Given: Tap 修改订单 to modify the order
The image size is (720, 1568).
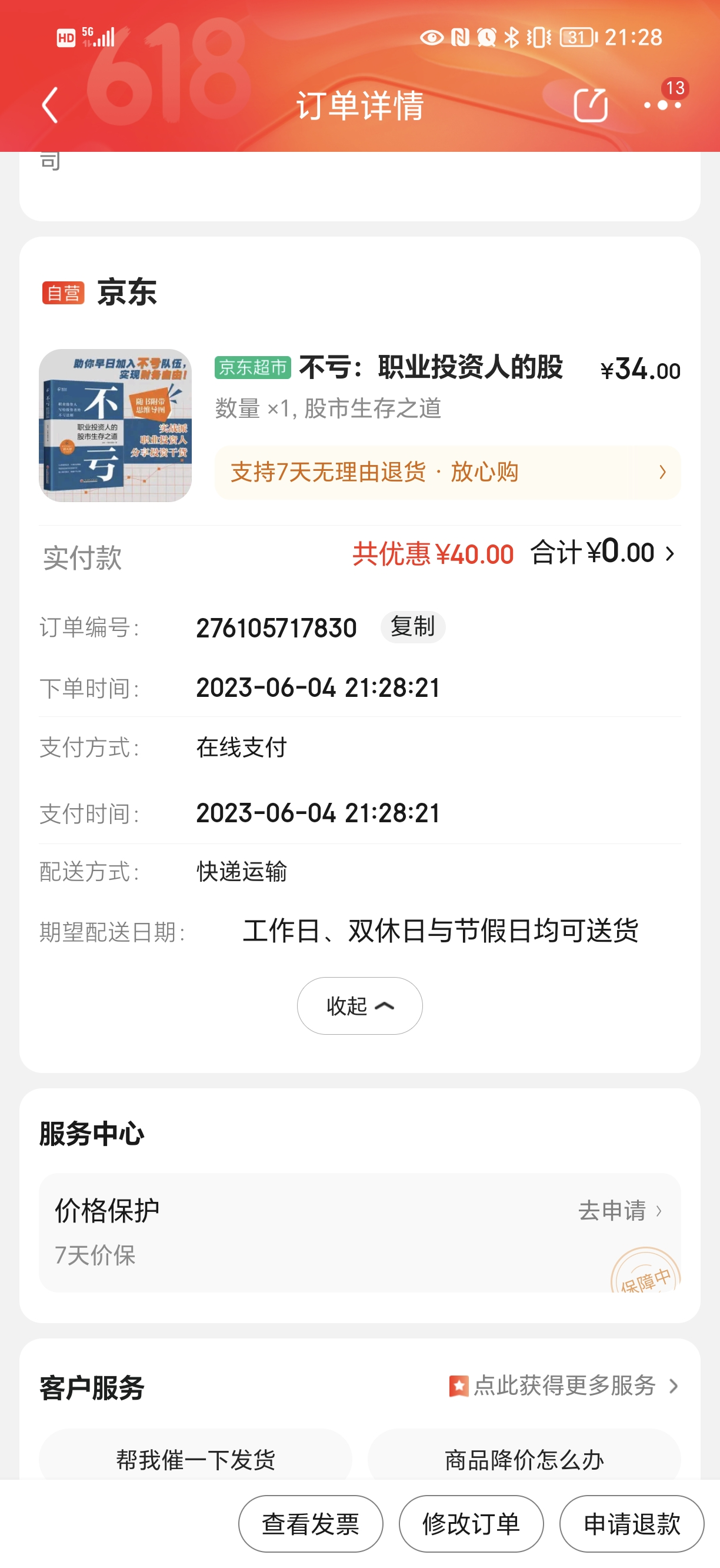Looking at the screenshot, I should [471, 1524].
